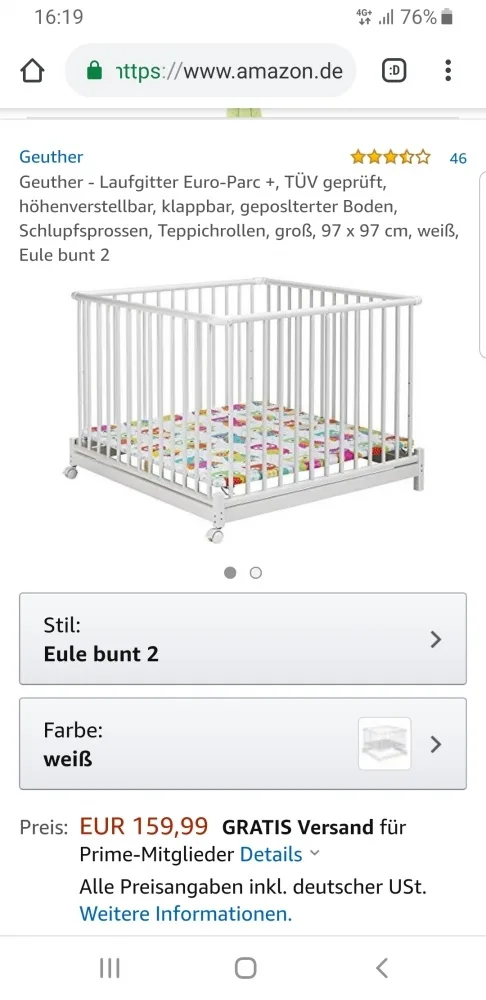Open Weitere Informationen link
Screen dimensions: 486x1000
[186, 914]
